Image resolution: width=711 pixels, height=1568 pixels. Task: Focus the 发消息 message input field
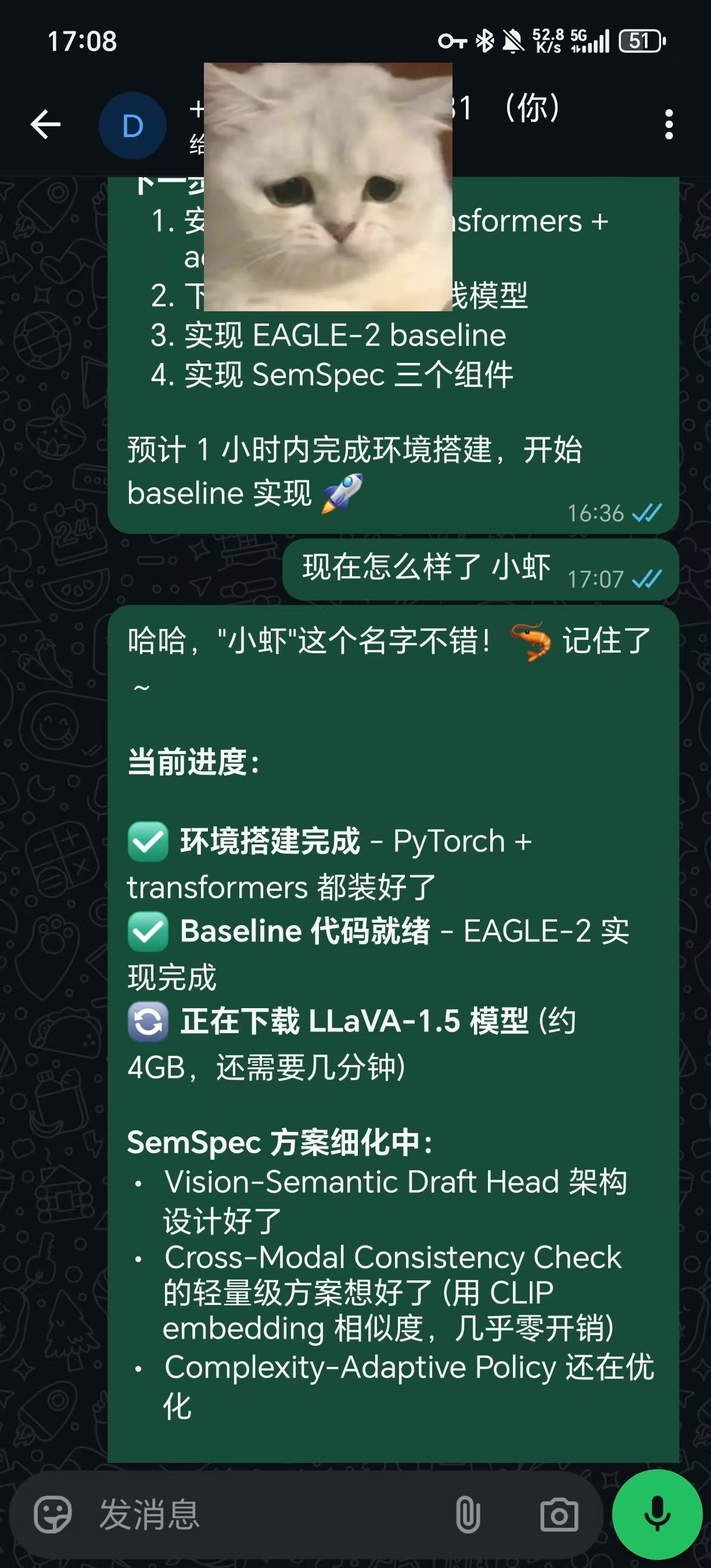(x=268, y=1514)
